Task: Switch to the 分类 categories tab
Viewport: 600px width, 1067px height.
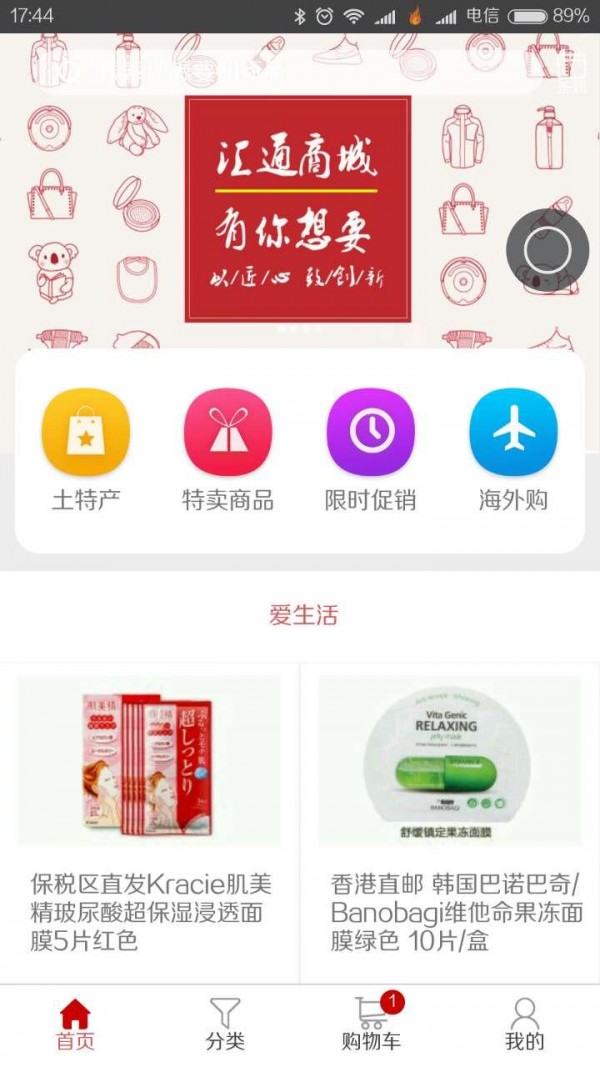Action: tap(225, 1025)
